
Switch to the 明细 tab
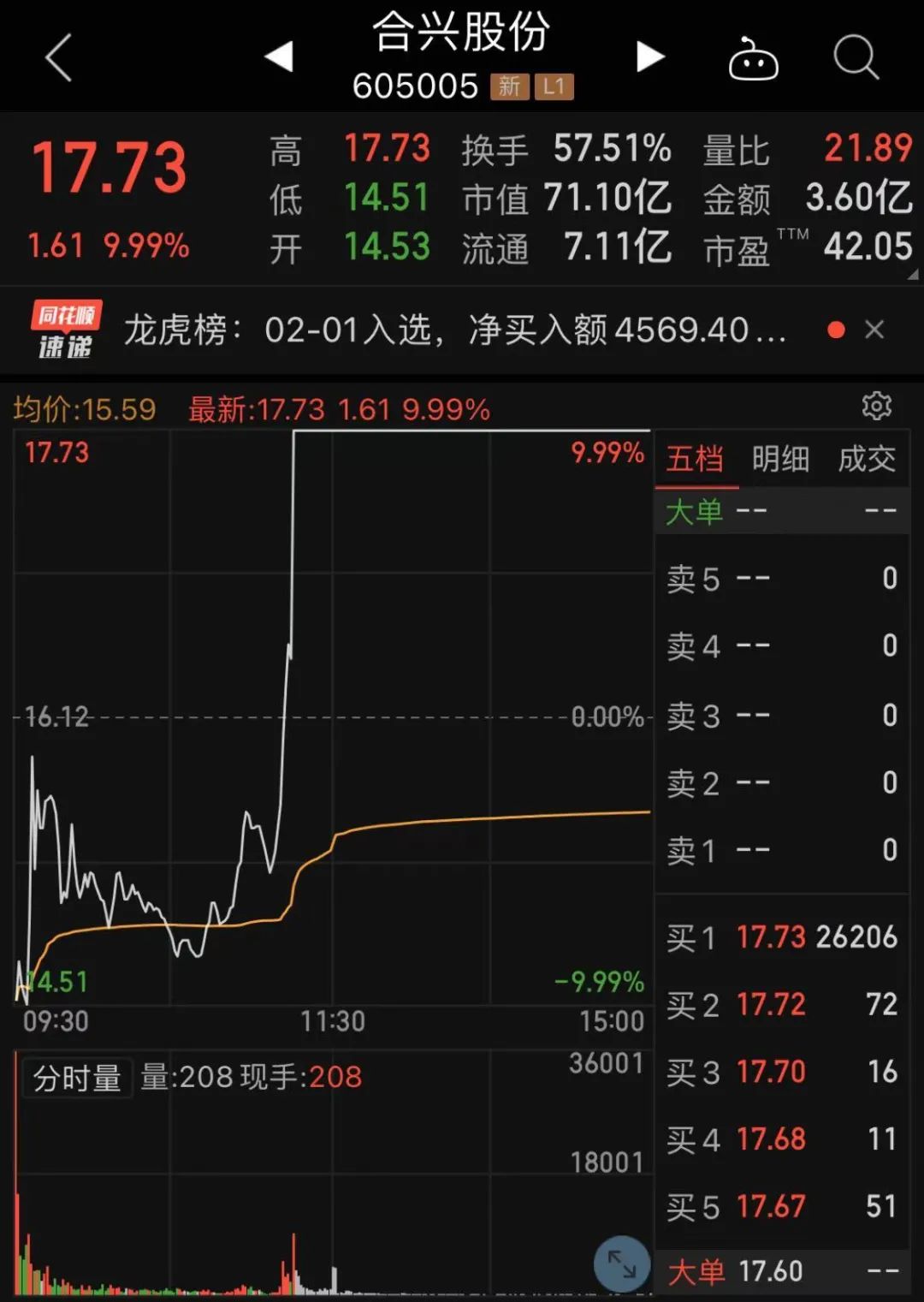click(780, 460)
